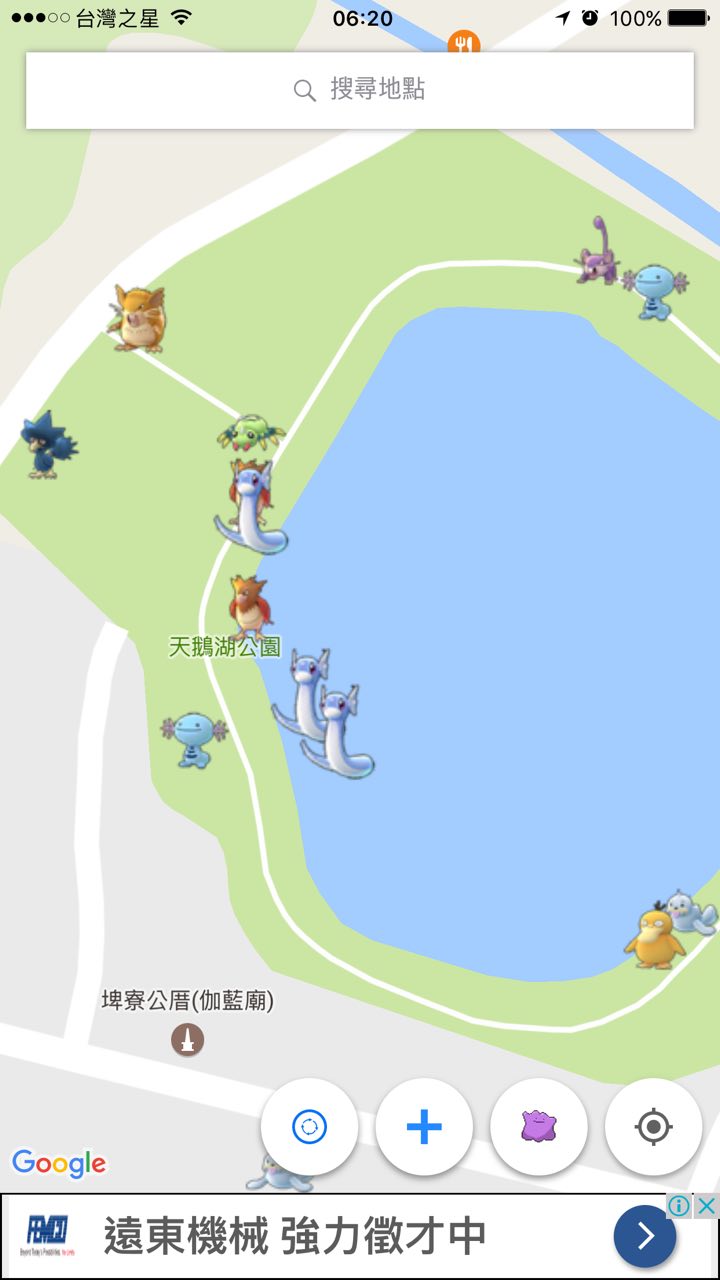Open the 埤寮公厝 place marker

click(187, 1040)
